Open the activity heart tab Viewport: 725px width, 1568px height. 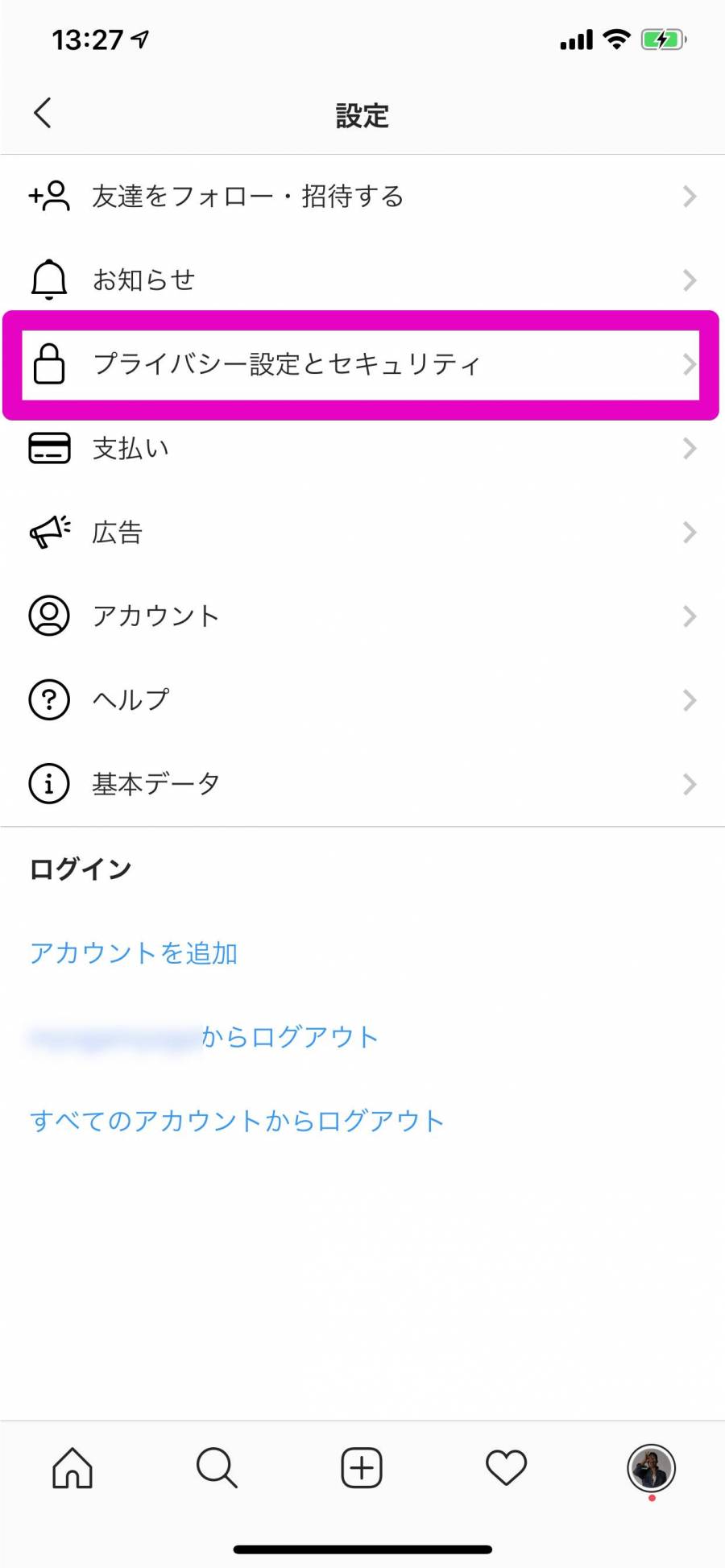point(506,1468)
